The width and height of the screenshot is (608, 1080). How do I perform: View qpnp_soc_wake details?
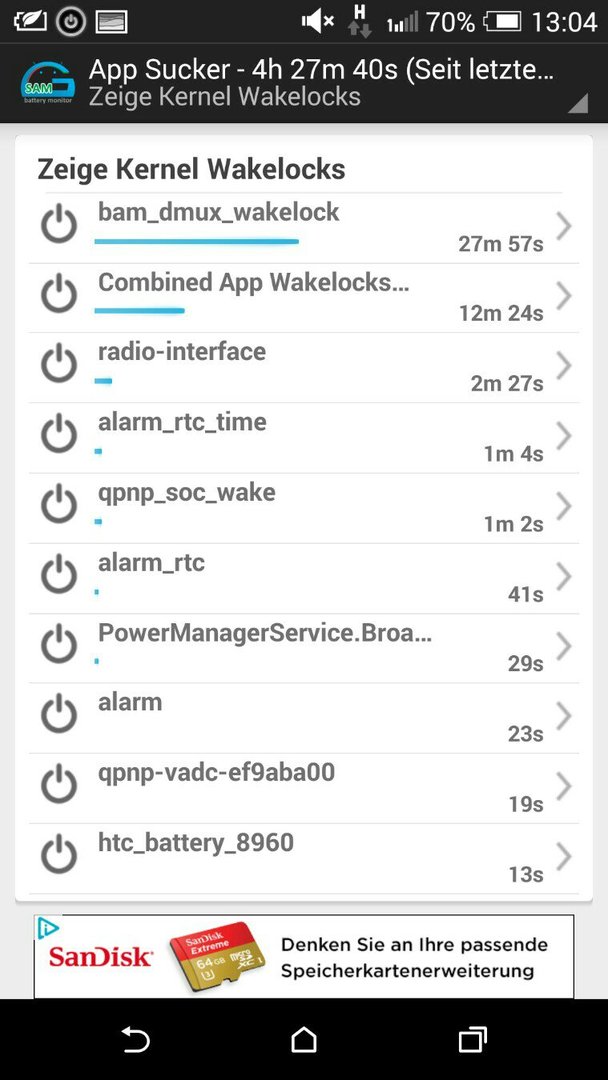click(304, 508)
